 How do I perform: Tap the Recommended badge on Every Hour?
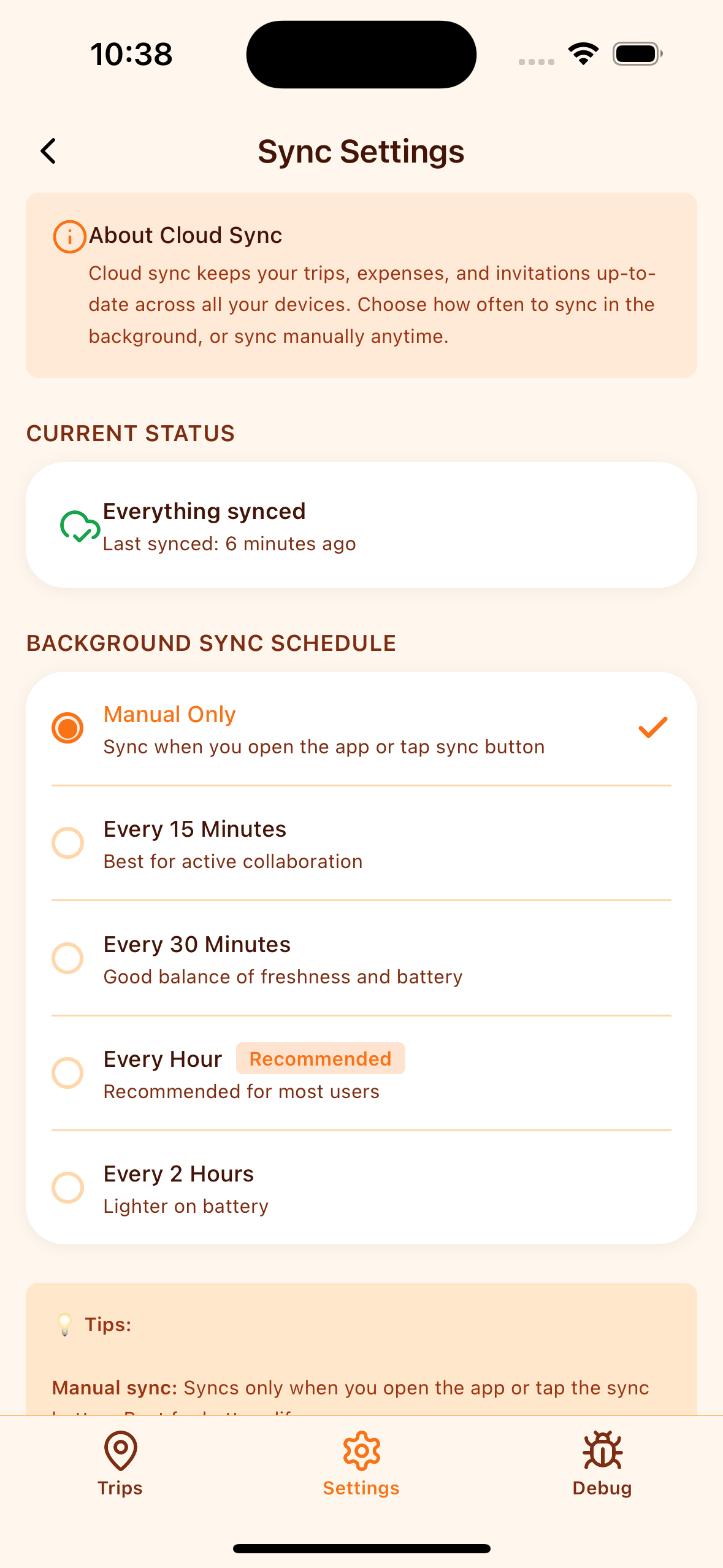pyautogui.click(x=320, y=1058)
